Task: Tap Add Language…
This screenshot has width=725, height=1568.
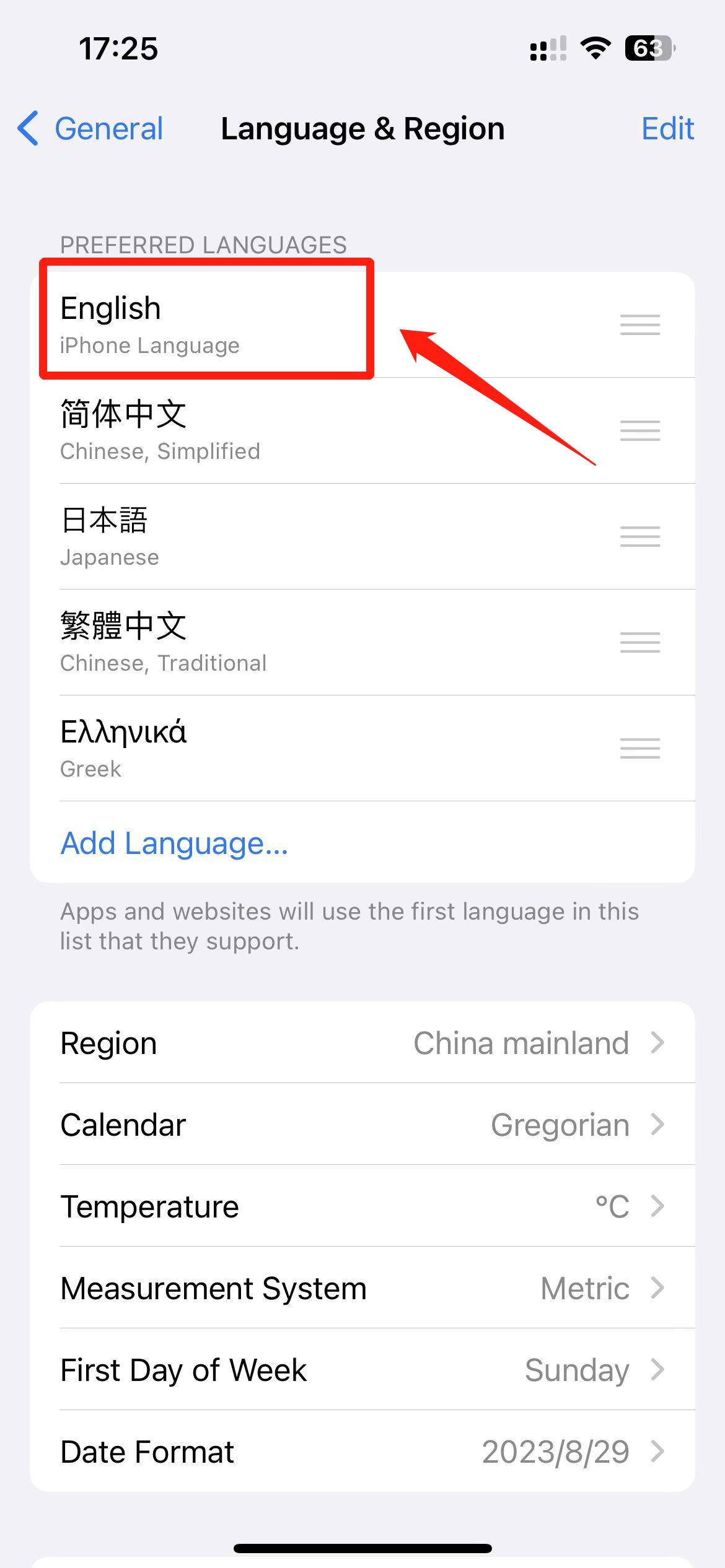Action: [175, 843]
